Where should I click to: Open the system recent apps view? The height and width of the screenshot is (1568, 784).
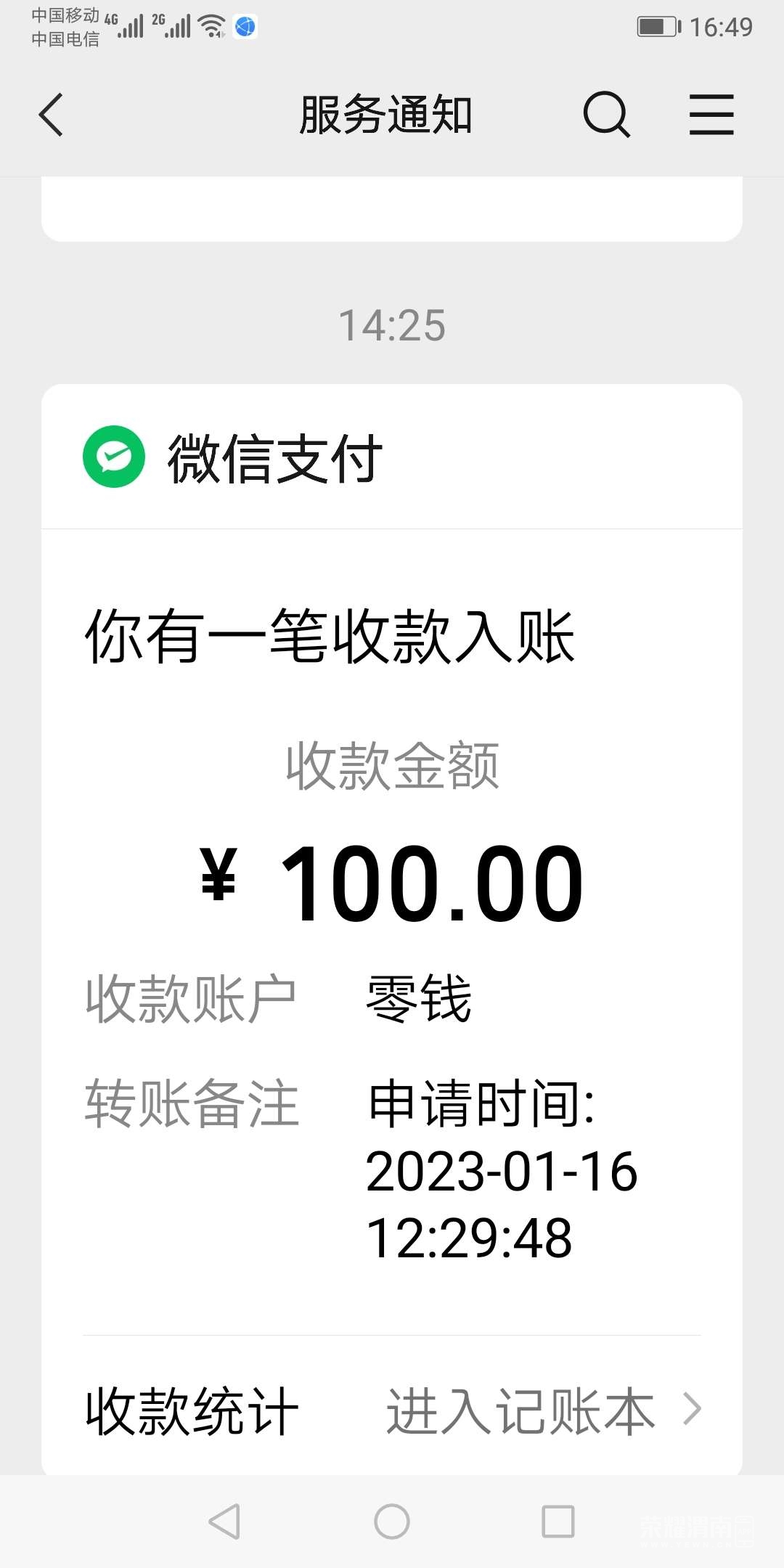click(558, 1522)
